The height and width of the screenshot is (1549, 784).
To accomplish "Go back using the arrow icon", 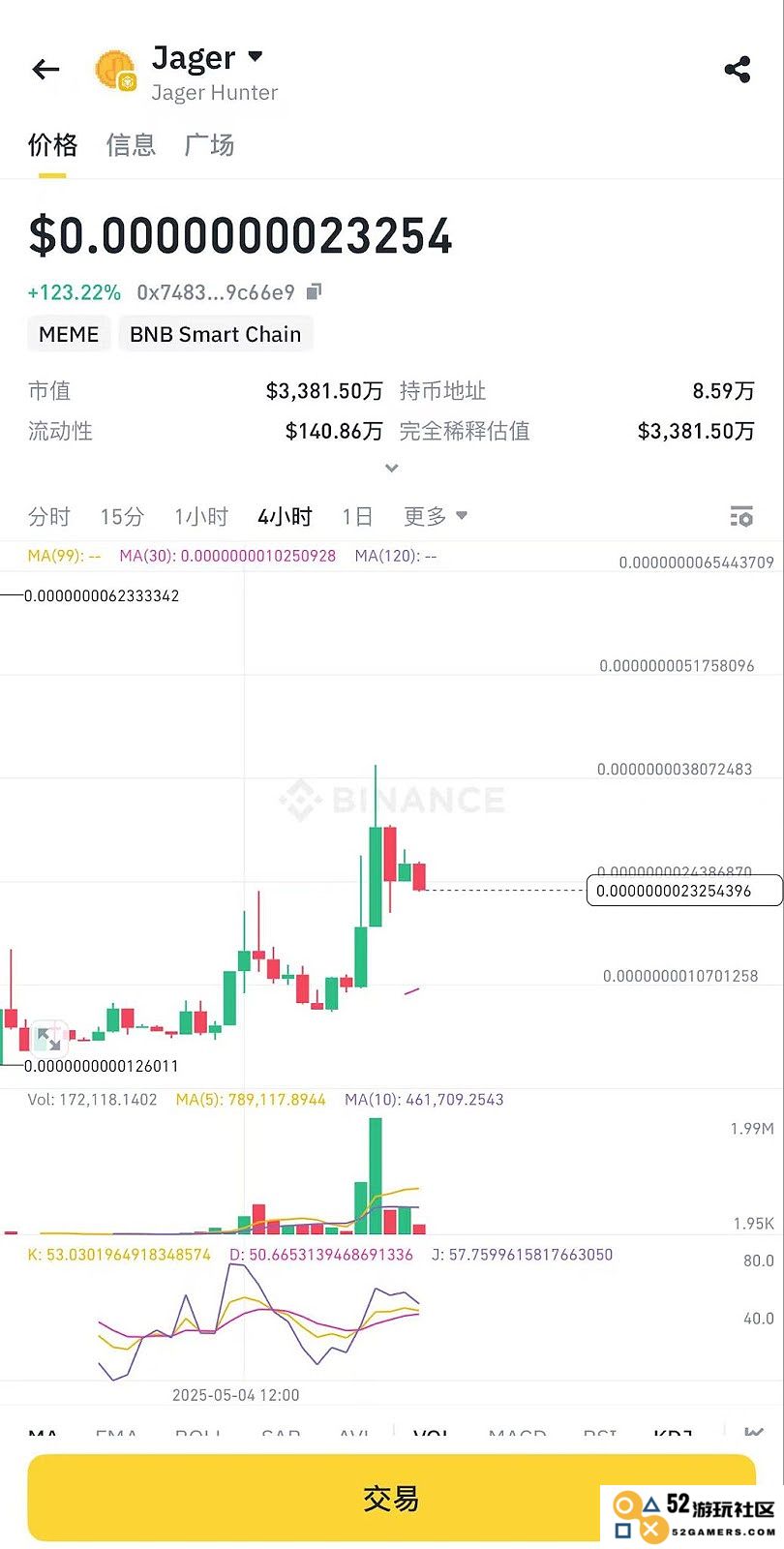I will 45,69.
